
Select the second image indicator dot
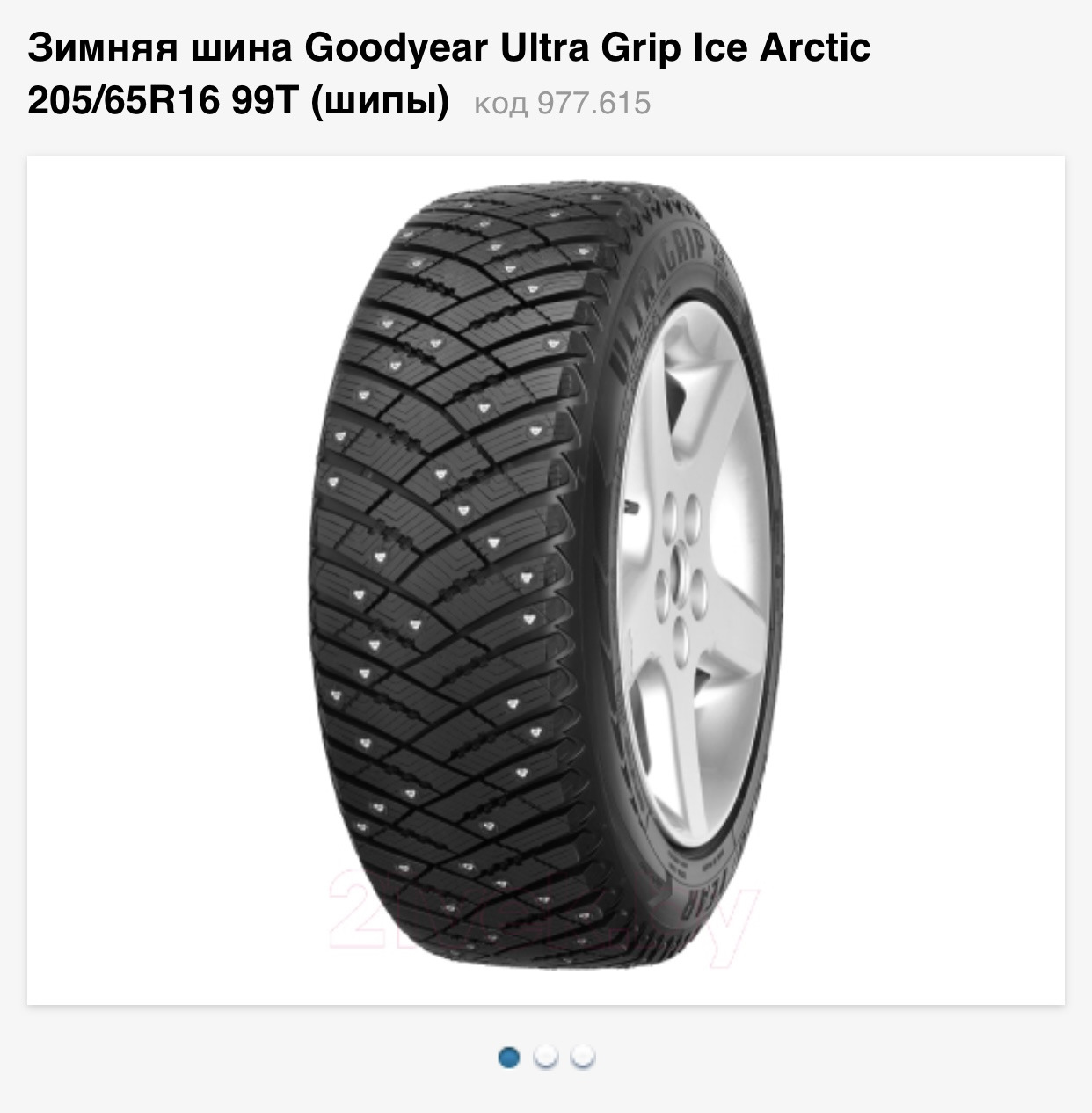pos(546,1057)
